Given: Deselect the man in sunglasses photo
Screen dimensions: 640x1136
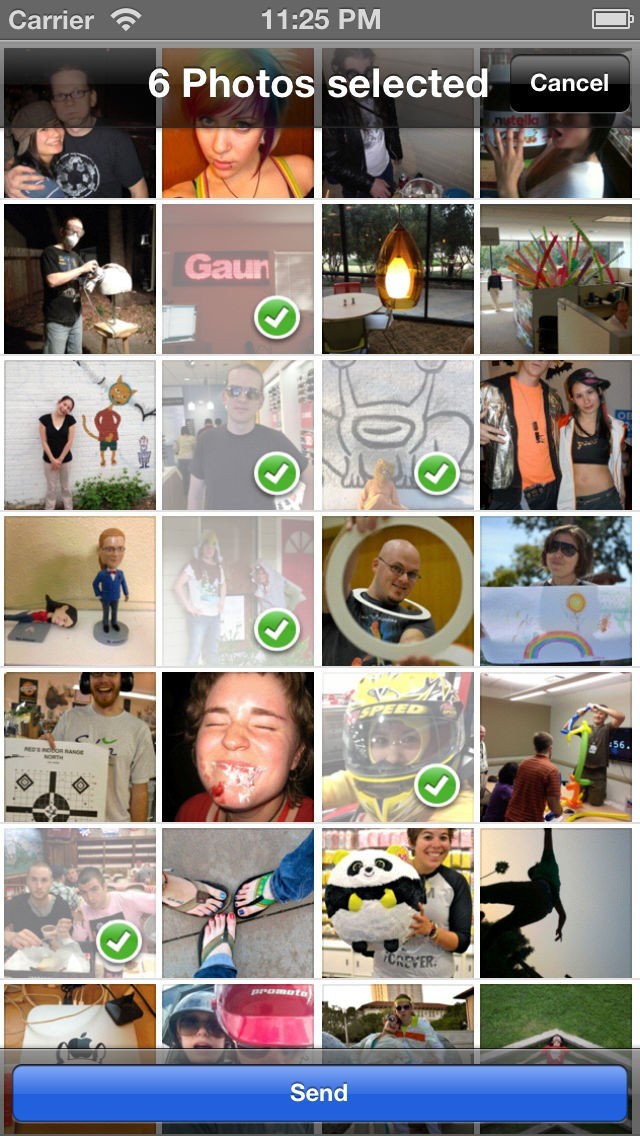Looking at the screenshot, I should click(238, 435).
